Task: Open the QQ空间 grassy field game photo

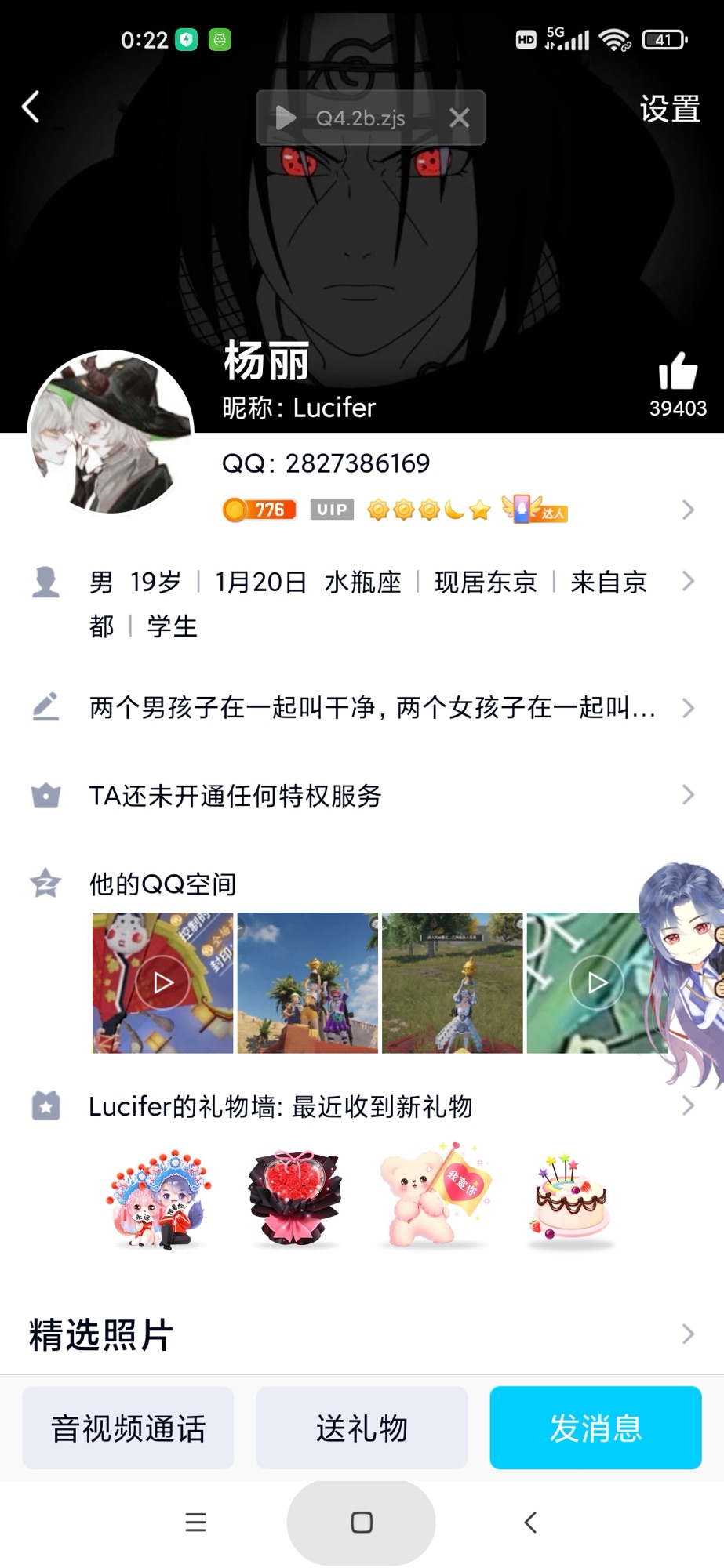Action: (452, 982)
